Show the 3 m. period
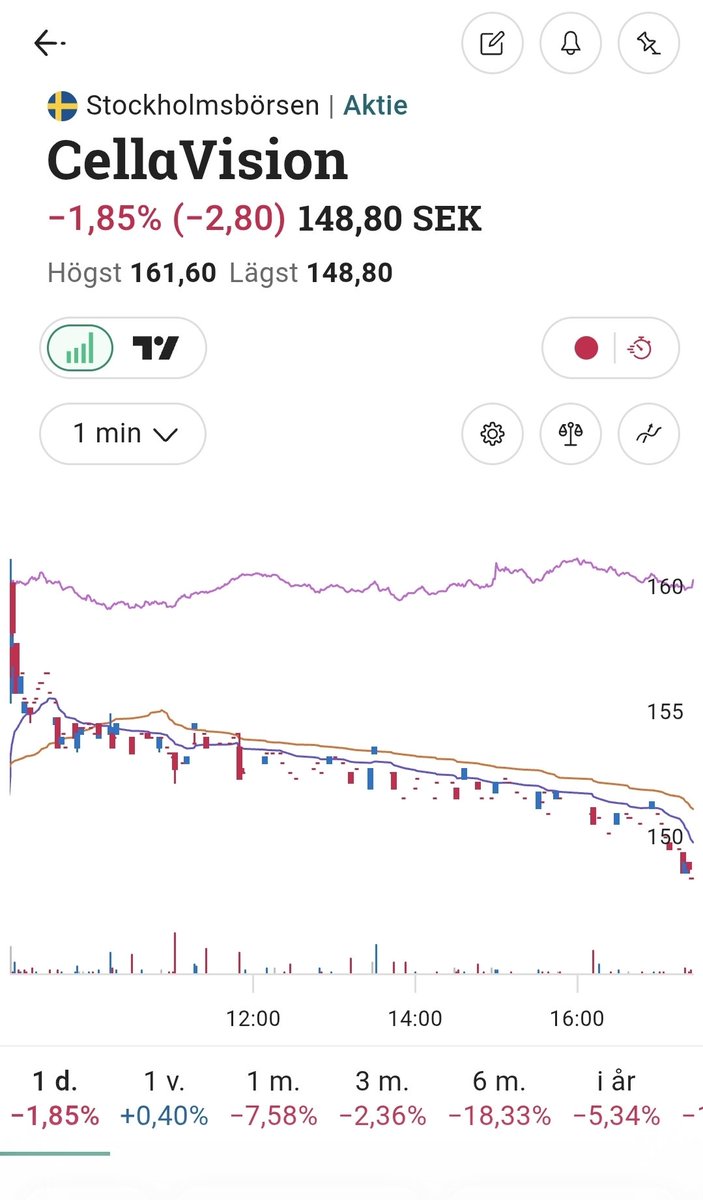 click(x=382, y=1098)
